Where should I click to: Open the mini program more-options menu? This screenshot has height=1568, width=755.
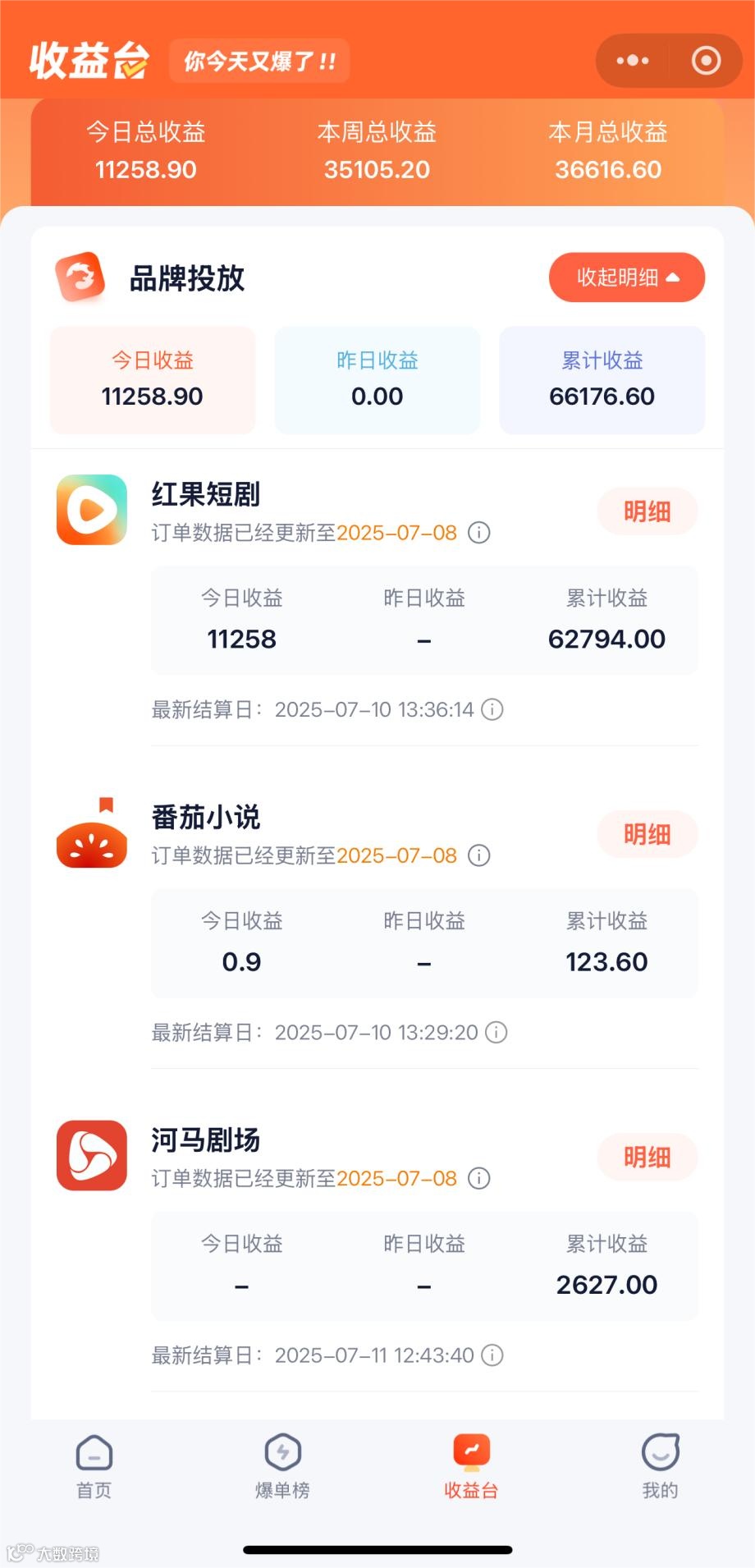632,61
